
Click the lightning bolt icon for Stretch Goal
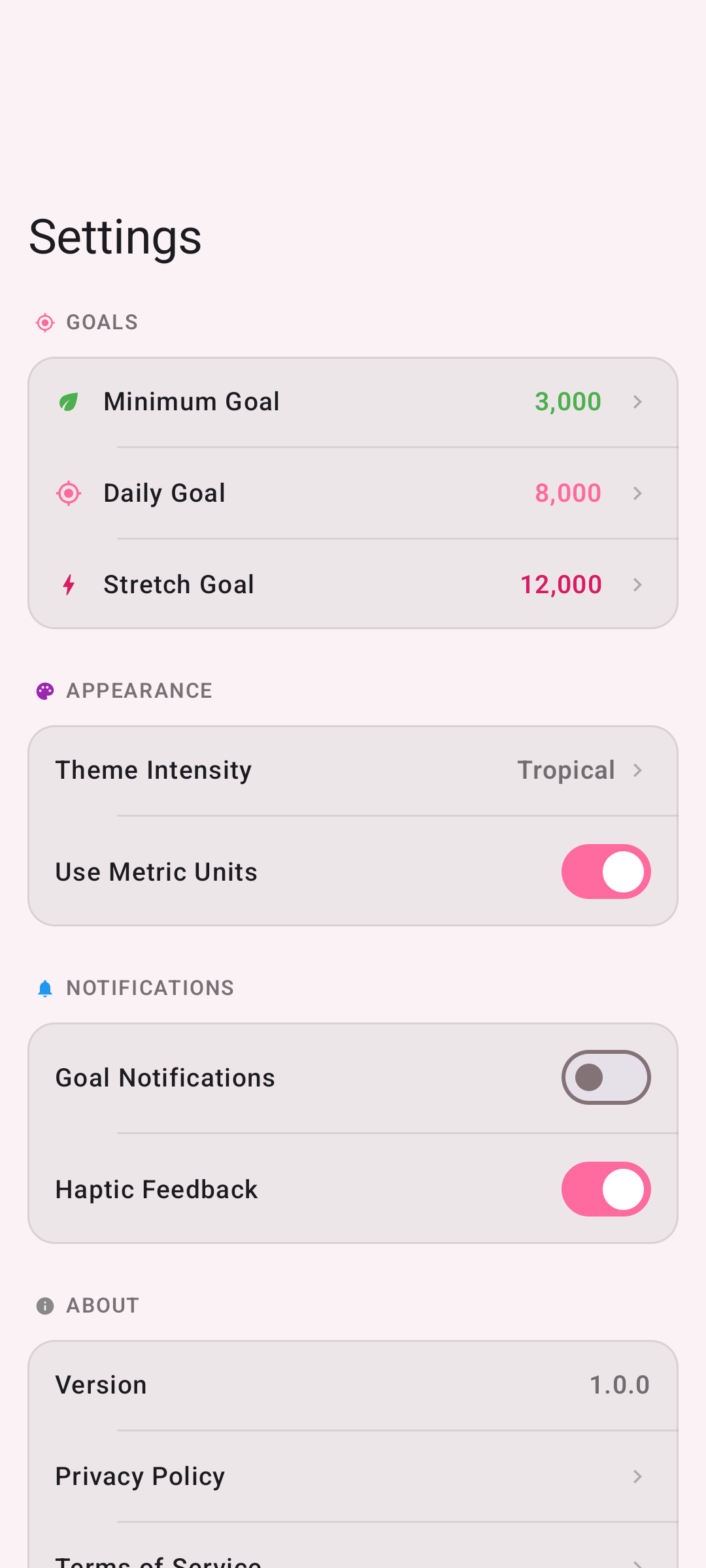tap(69, 584)
